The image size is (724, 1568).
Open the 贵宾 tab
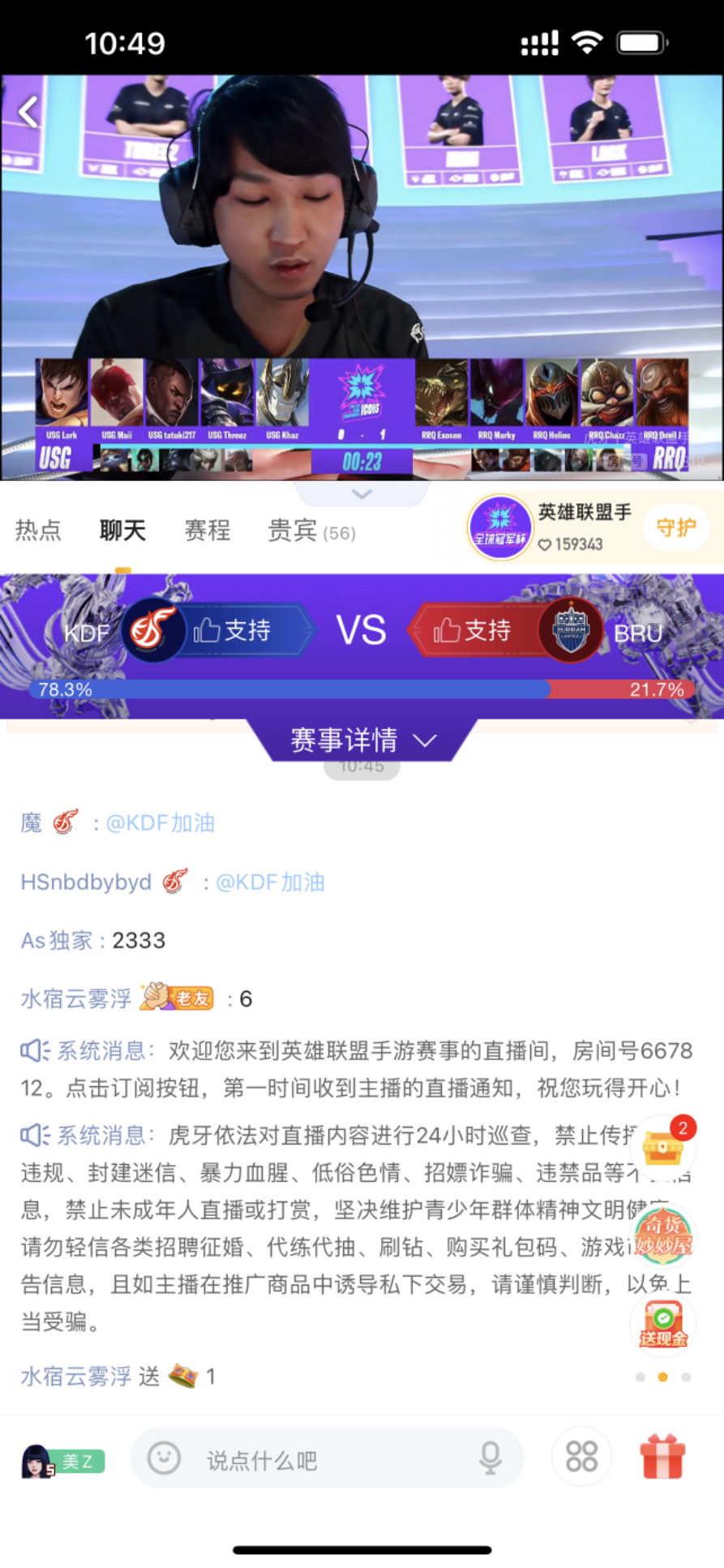(311, 531)
